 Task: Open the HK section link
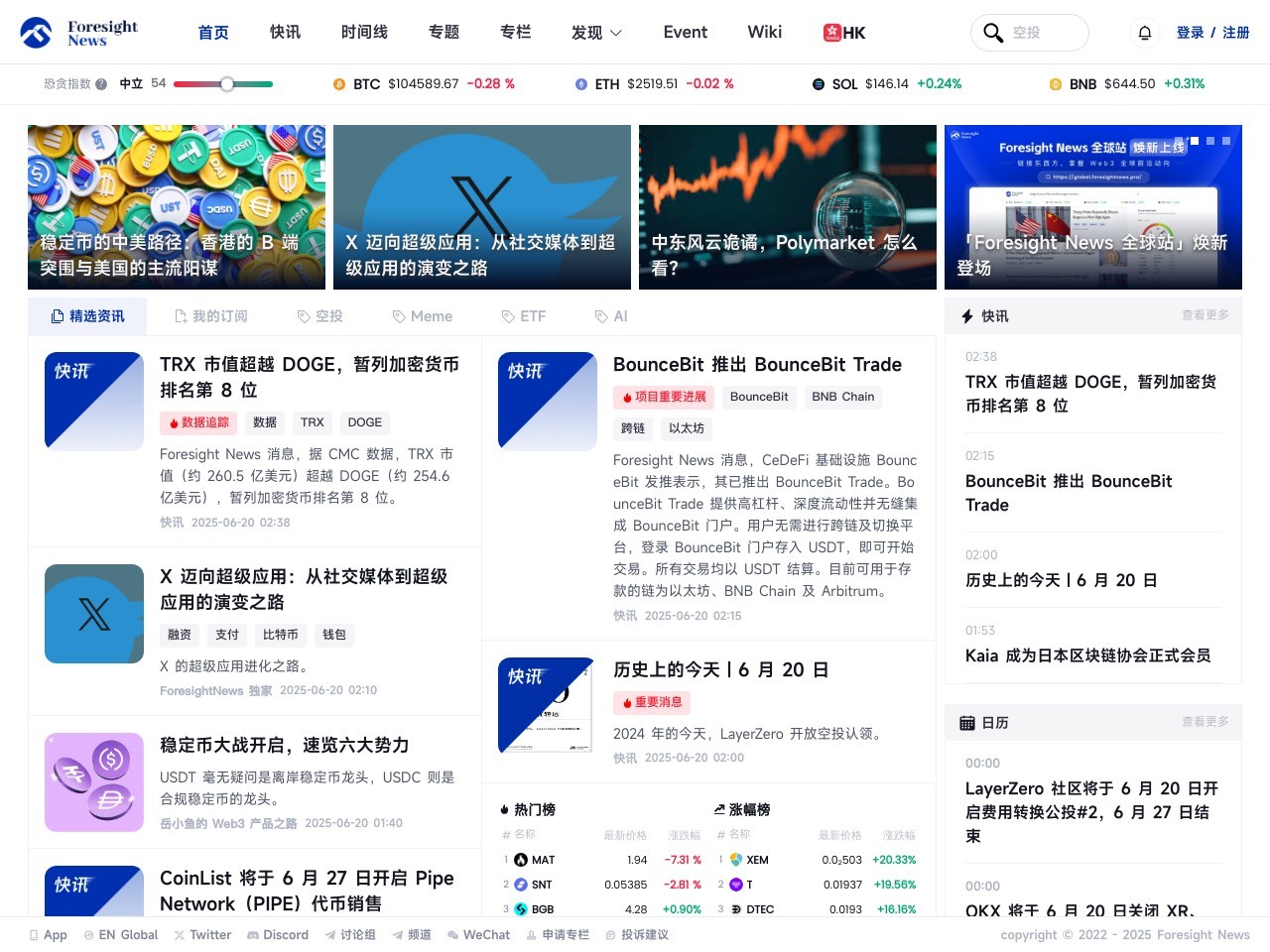[x=844, y=33]
